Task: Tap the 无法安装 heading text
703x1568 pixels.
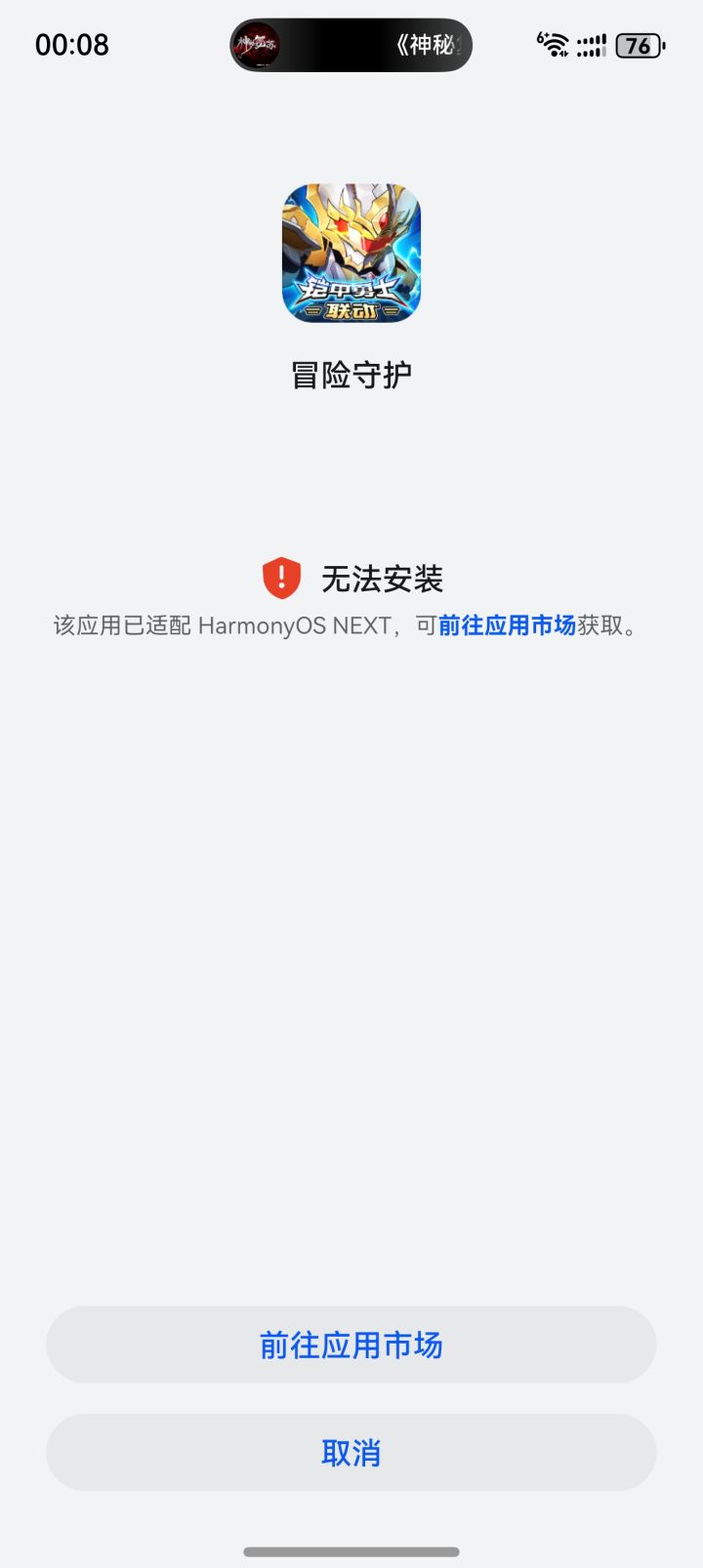Action: (384, 579)
